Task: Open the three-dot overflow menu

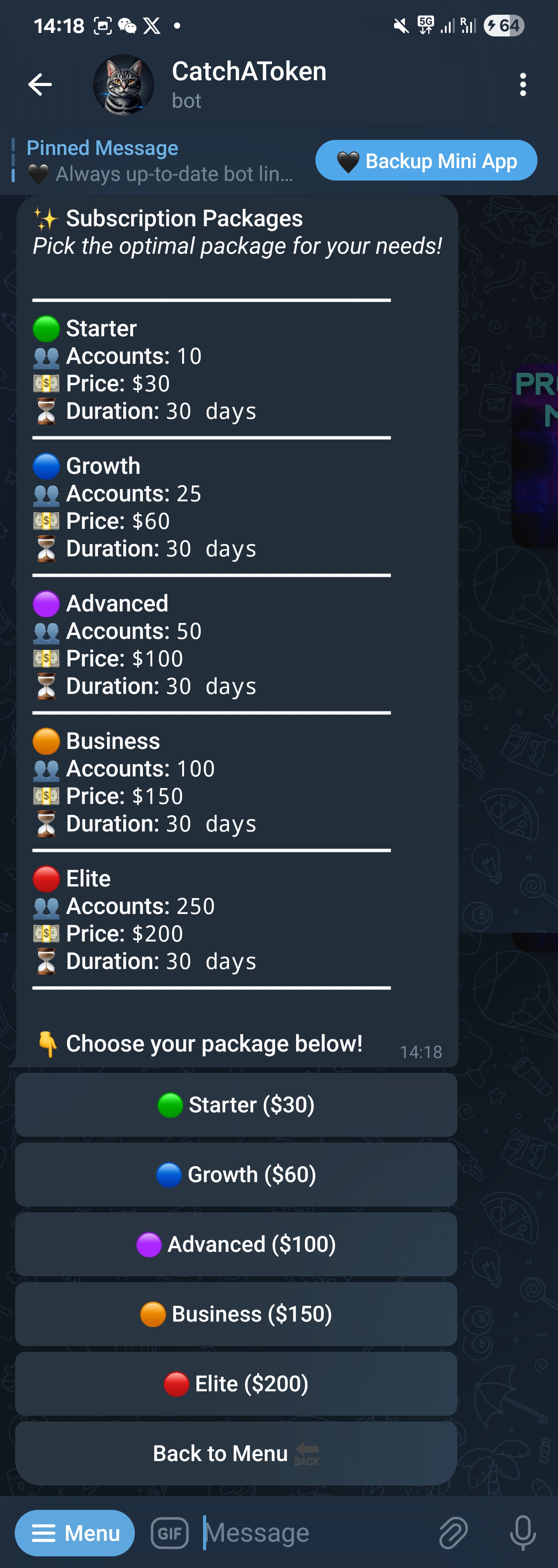Action: tap(523, 84)
